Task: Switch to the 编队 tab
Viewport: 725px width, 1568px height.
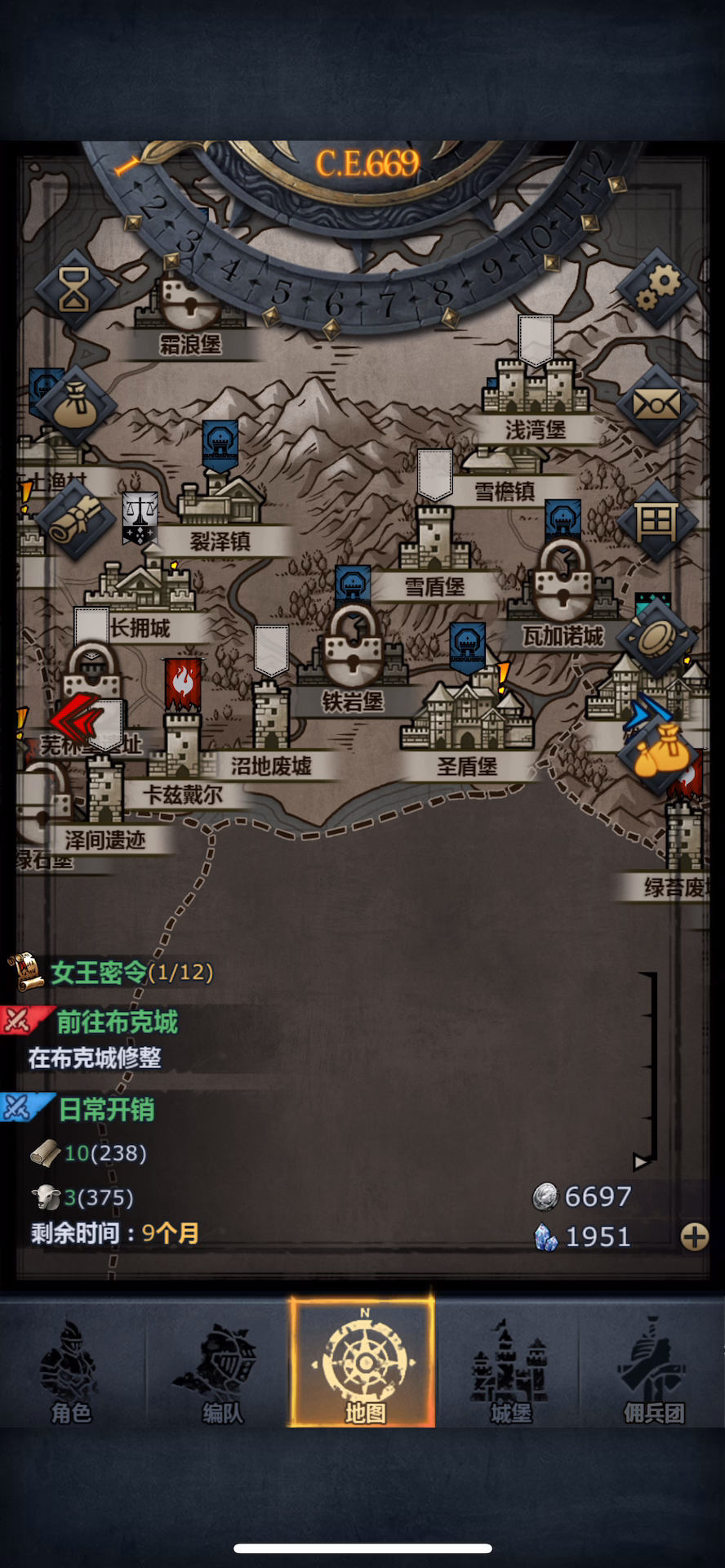Action: click(220, 1369)
